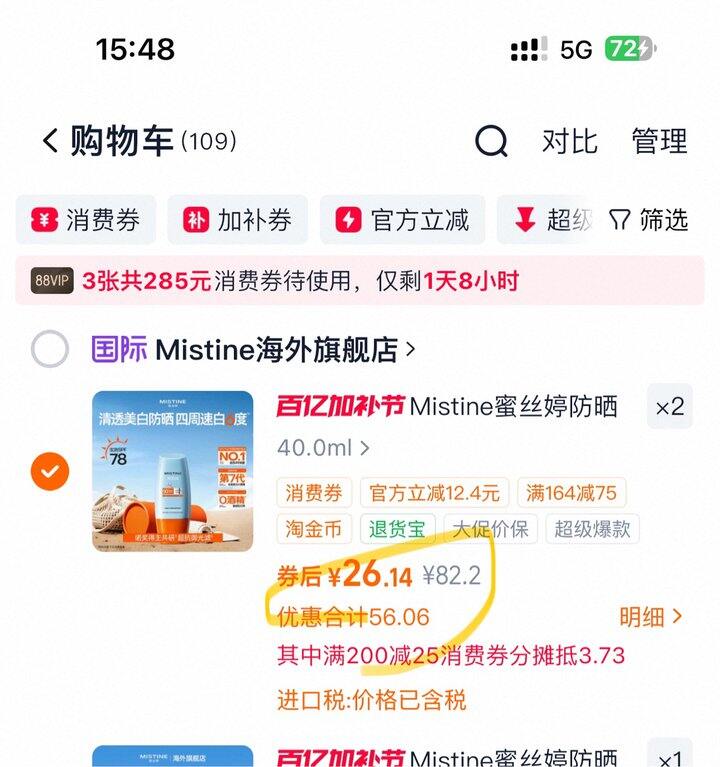Open the 88VIP coupon reminder banner
Screen dimensions: 720x767
tap(360, 281)
